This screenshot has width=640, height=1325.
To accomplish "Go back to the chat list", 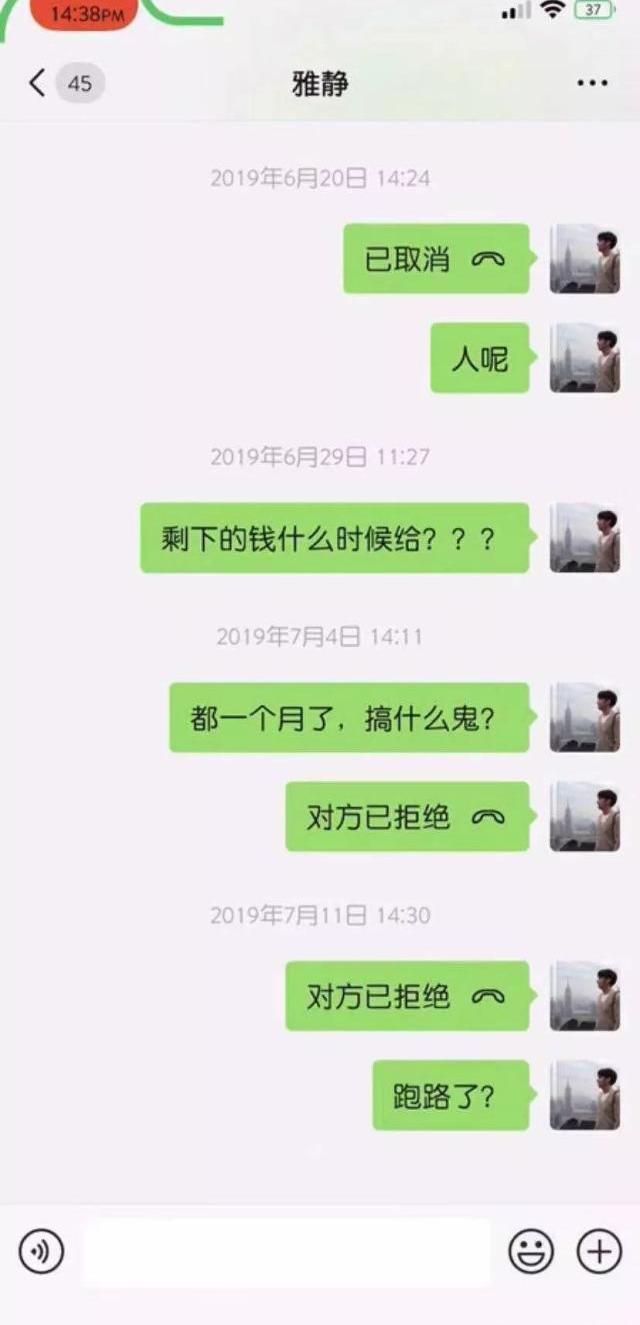I will click(x=38, y=83).
